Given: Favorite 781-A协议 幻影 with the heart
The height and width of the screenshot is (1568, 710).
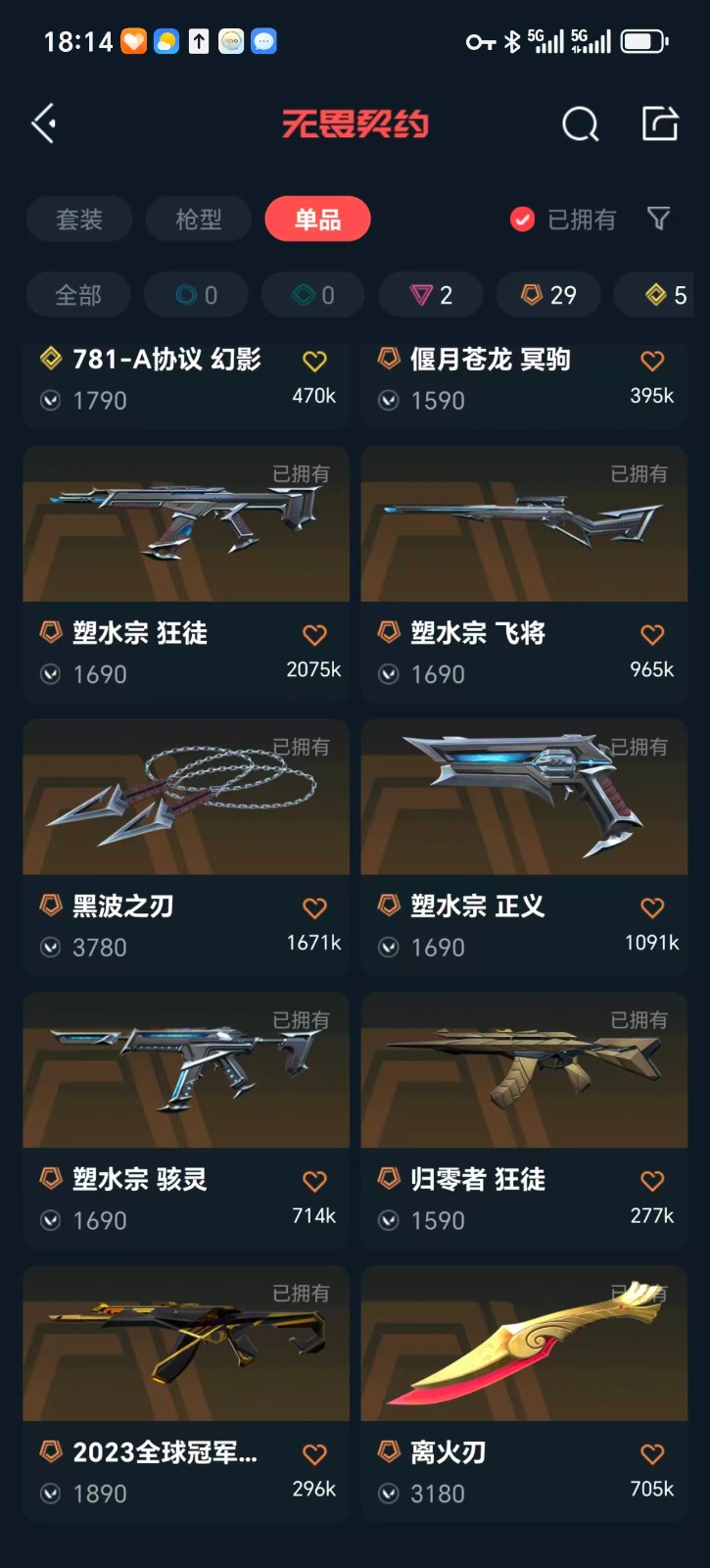Looking at the screenshot, I should (x=314, y=361).
